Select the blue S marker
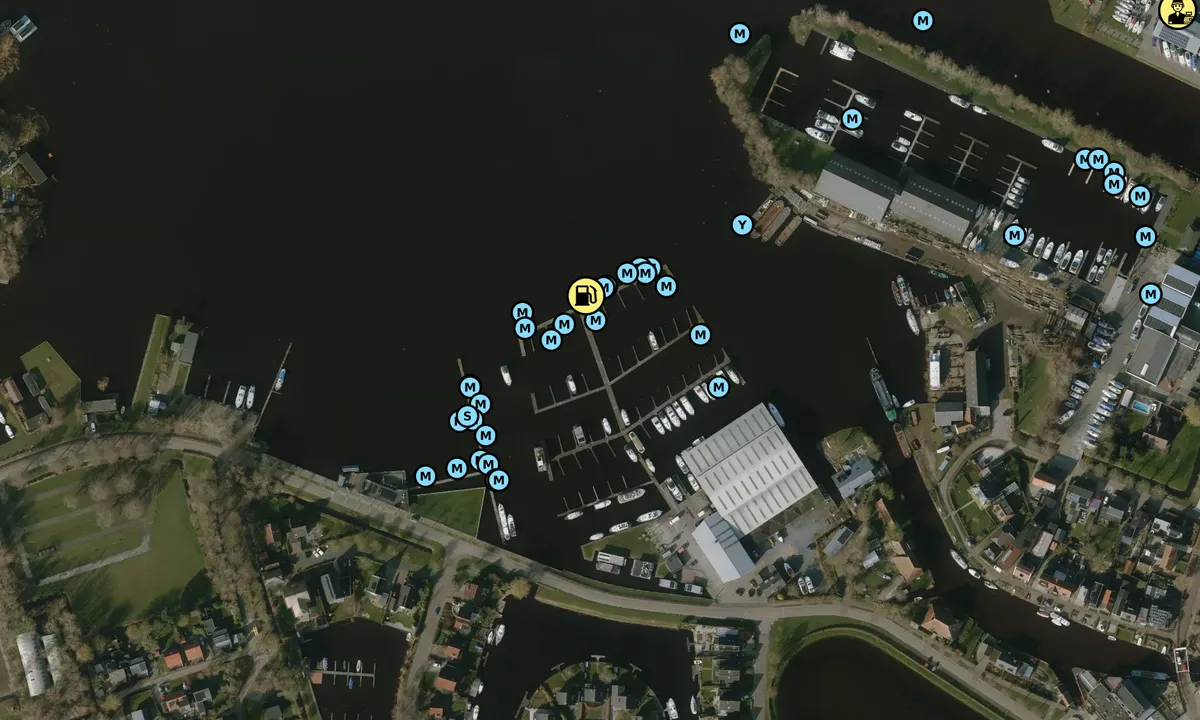Screen dimensions: 1200x720 coord(466,417)
